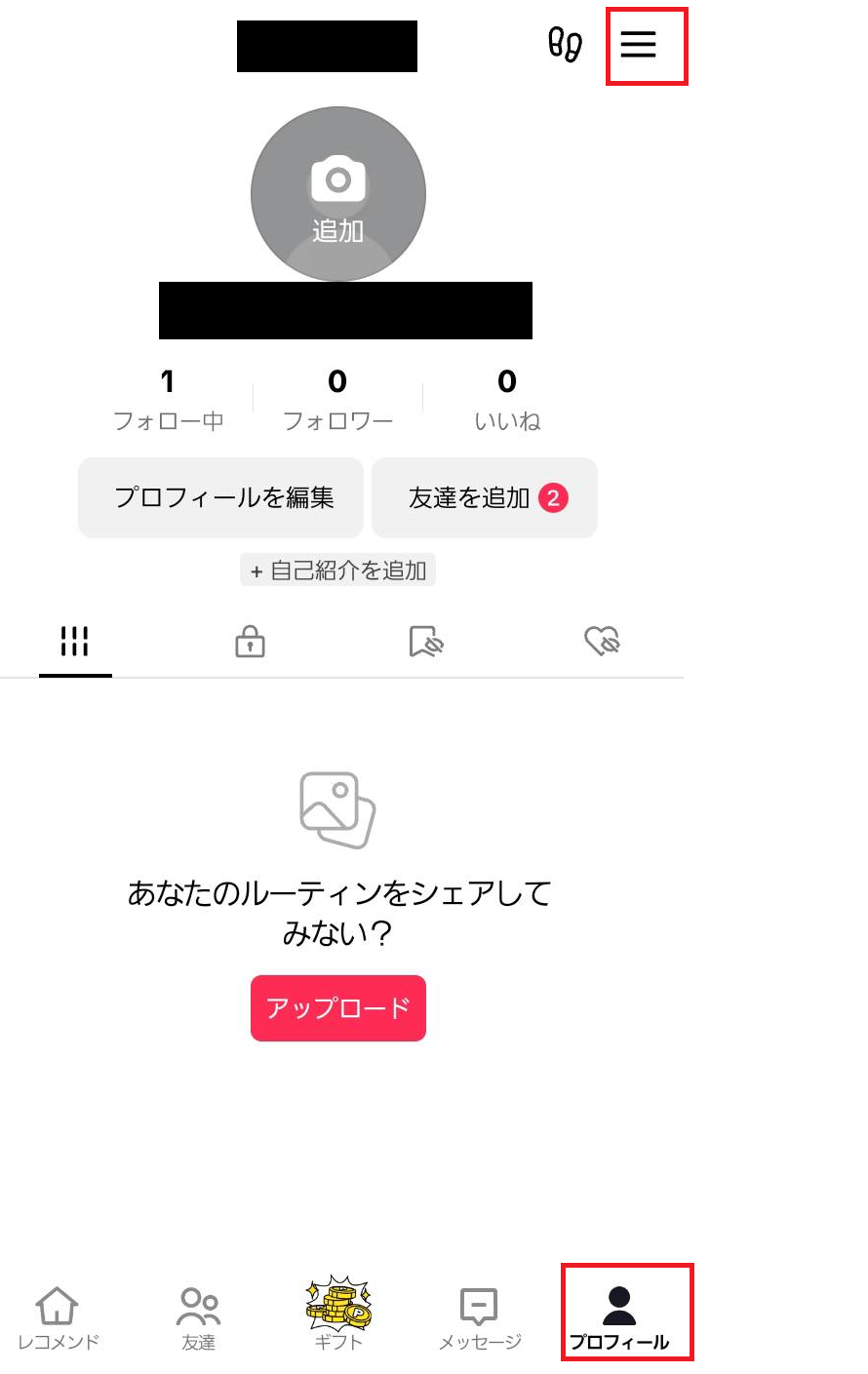
Task: Open the 友達 friends tab
Action: 198,1317
